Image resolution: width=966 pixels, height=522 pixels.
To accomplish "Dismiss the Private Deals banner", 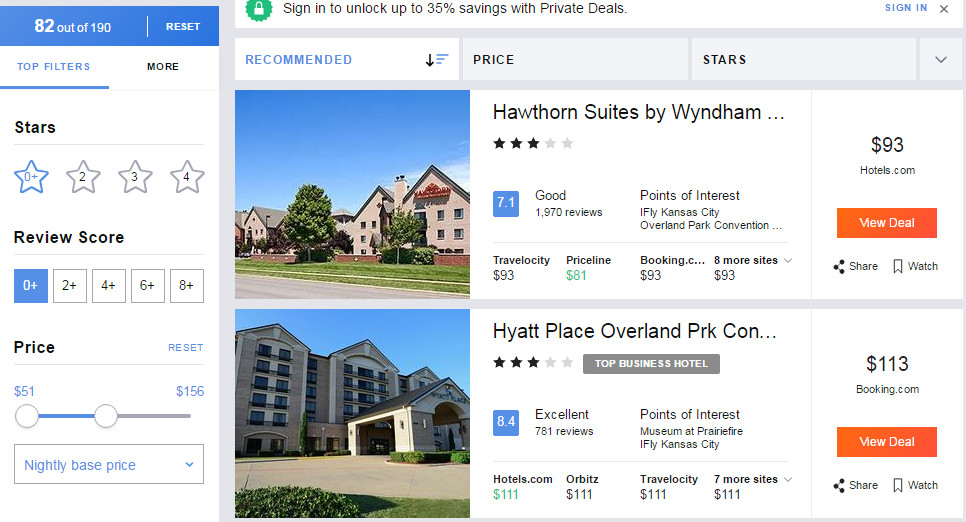I will (944, 9).
